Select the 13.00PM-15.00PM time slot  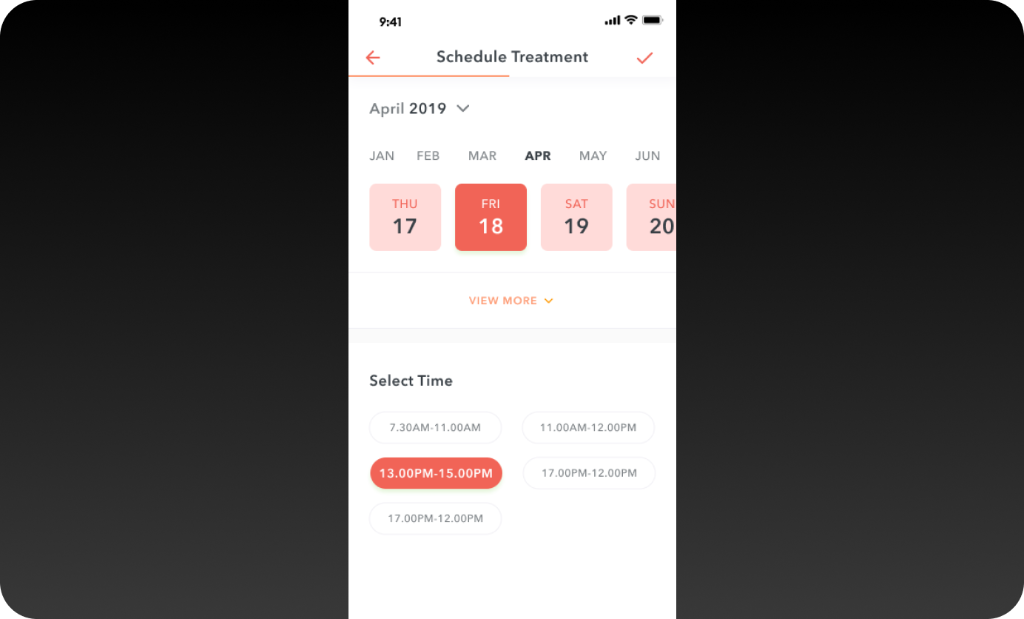coord(436,473)
